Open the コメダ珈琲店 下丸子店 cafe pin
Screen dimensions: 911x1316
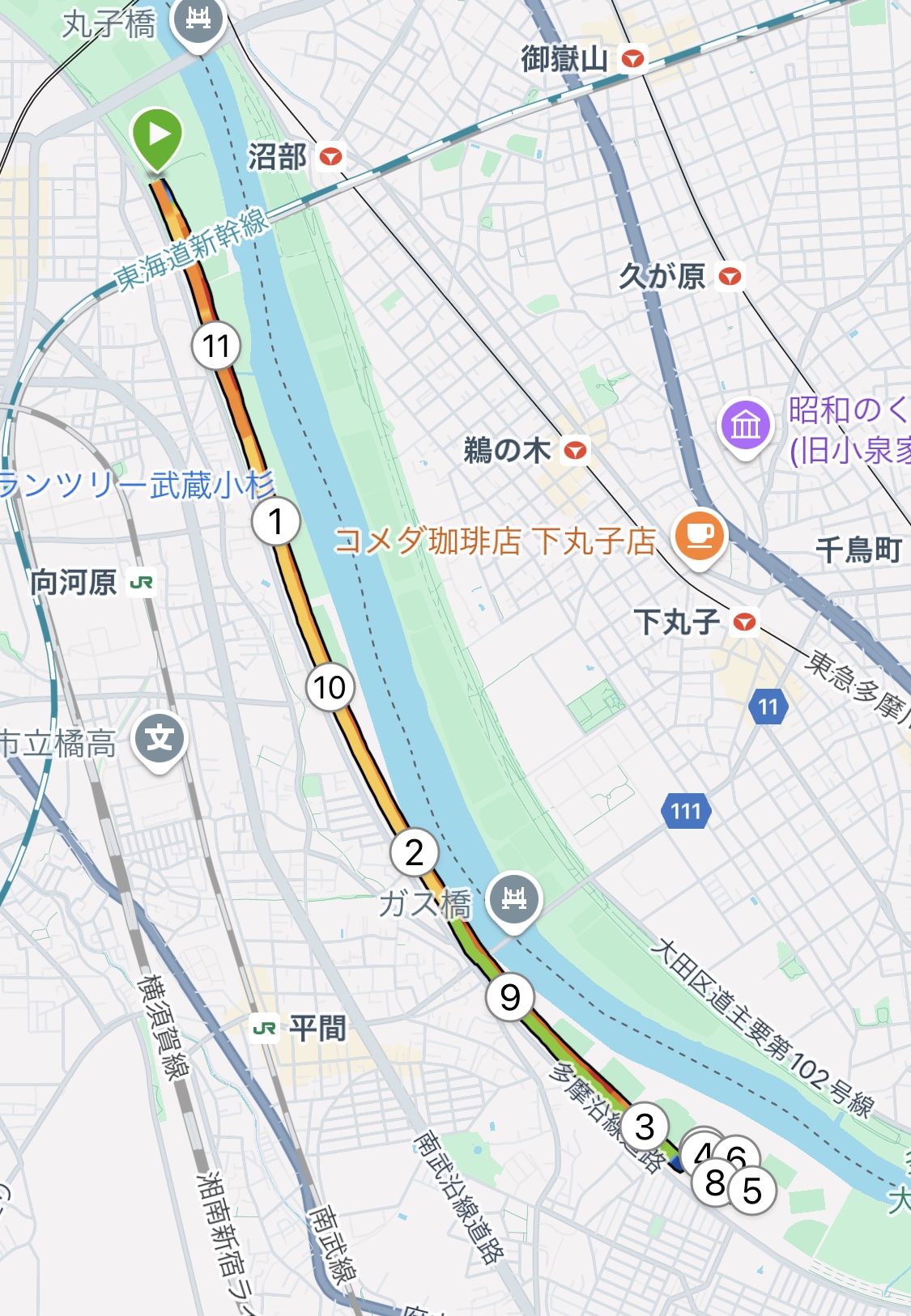(x=700, y=535)
